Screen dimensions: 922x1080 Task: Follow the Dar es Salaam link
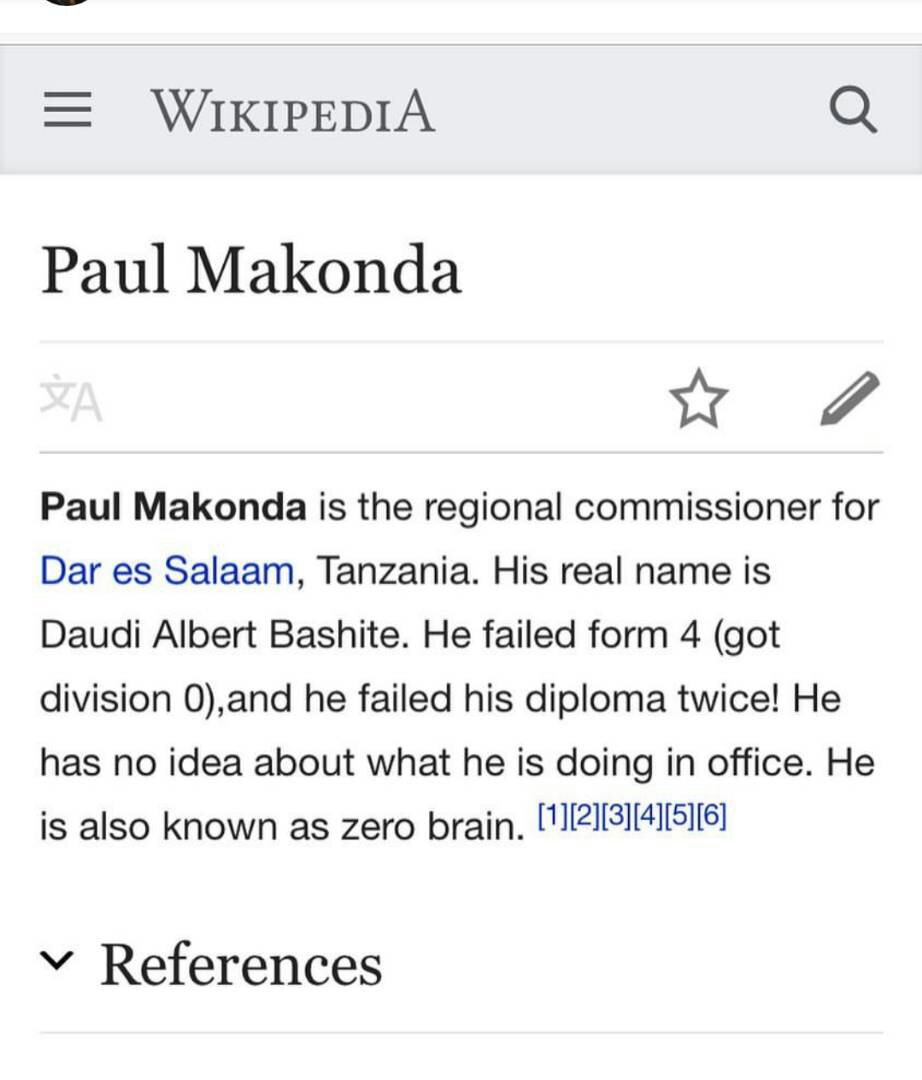coord(167,571)
